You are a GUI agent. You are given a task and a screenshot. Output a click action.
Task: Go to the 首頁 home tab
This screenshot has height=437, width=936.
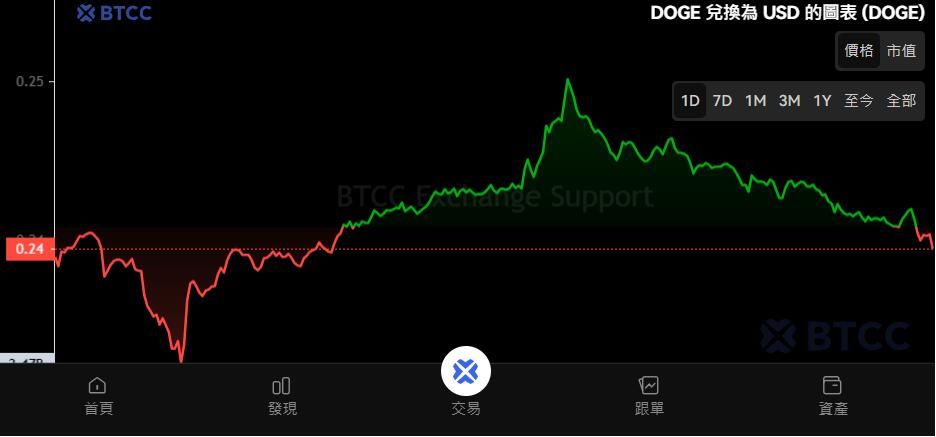pyautogui.click(x=98, y=396)
